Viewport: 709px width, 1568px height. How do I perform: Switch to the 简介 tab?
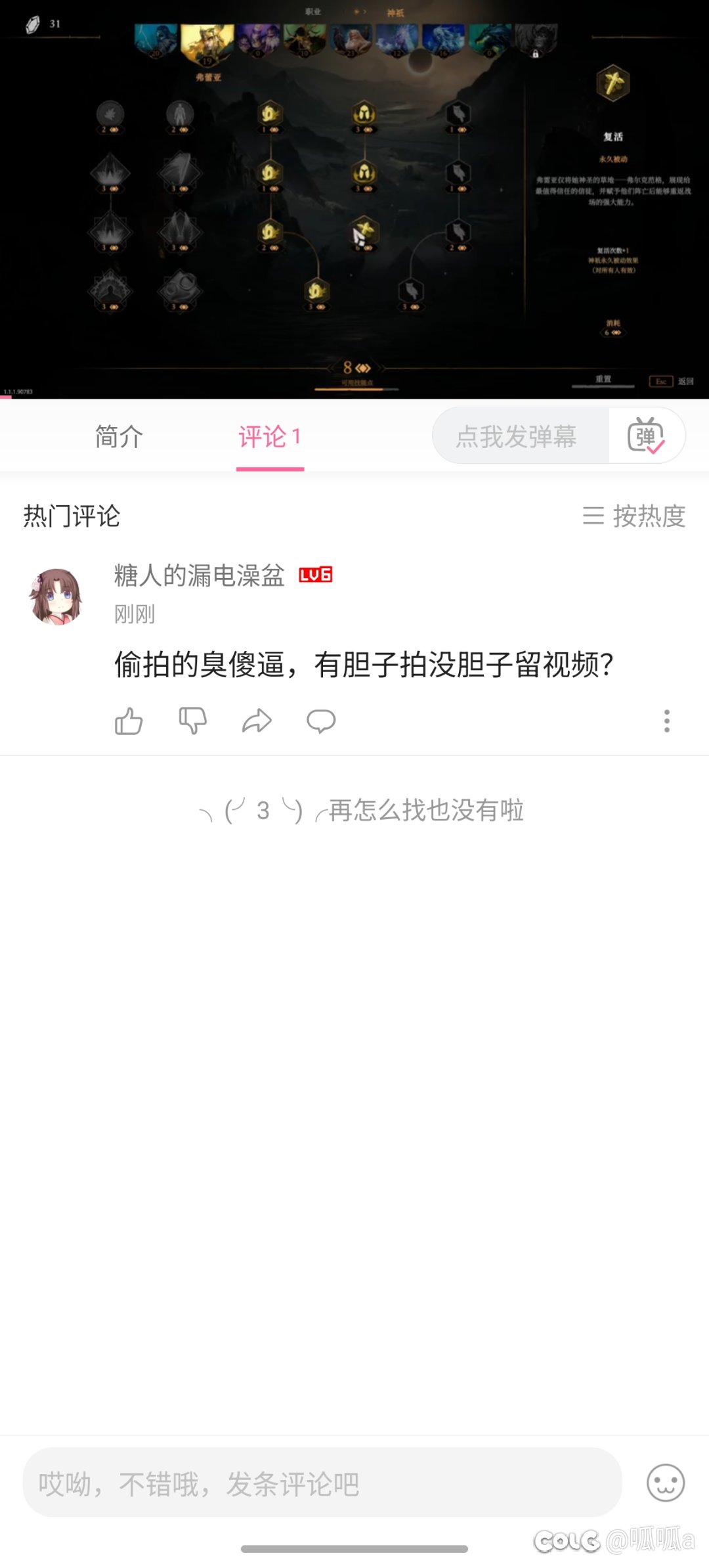(x=119, y=437)
